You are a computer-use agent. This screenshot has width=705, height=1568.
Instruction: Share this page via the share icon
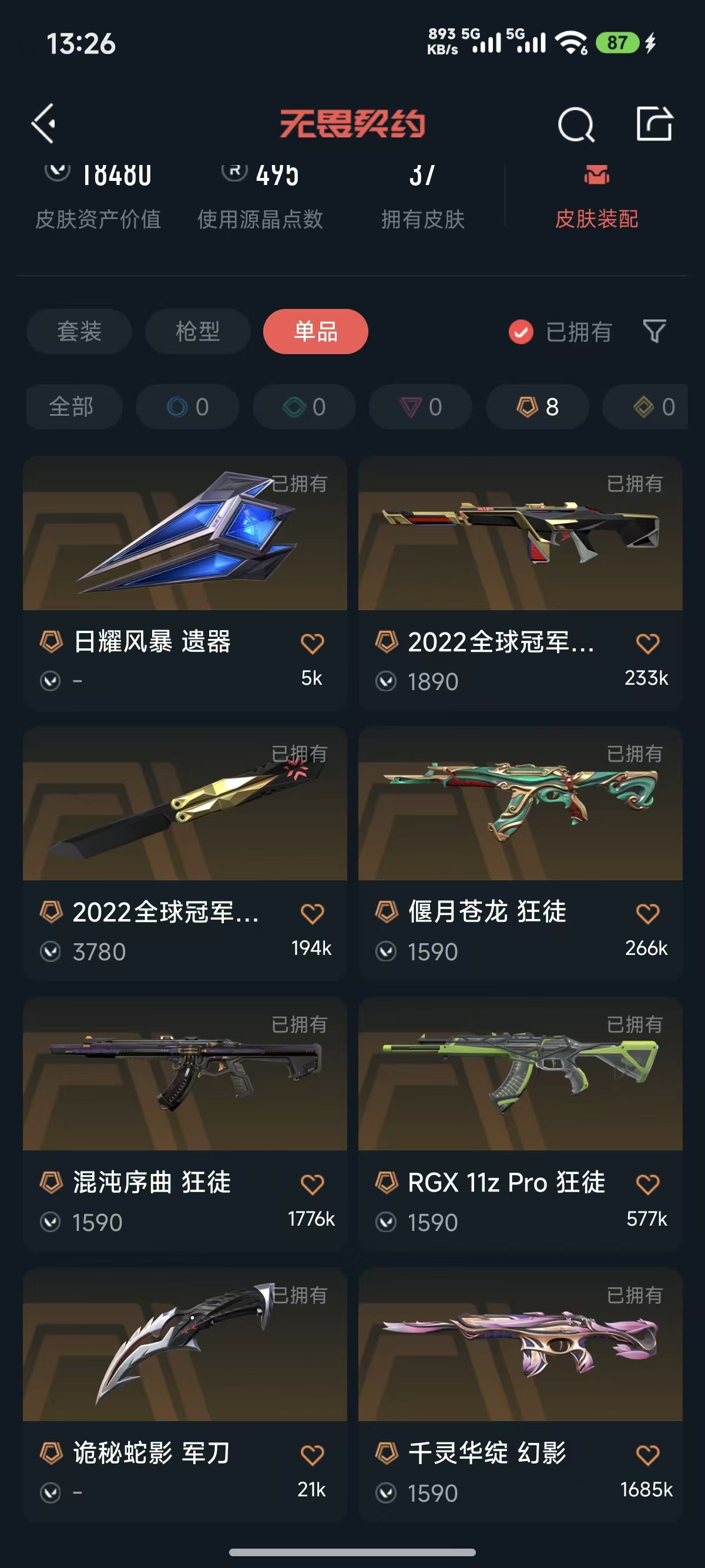click(654, 123)
